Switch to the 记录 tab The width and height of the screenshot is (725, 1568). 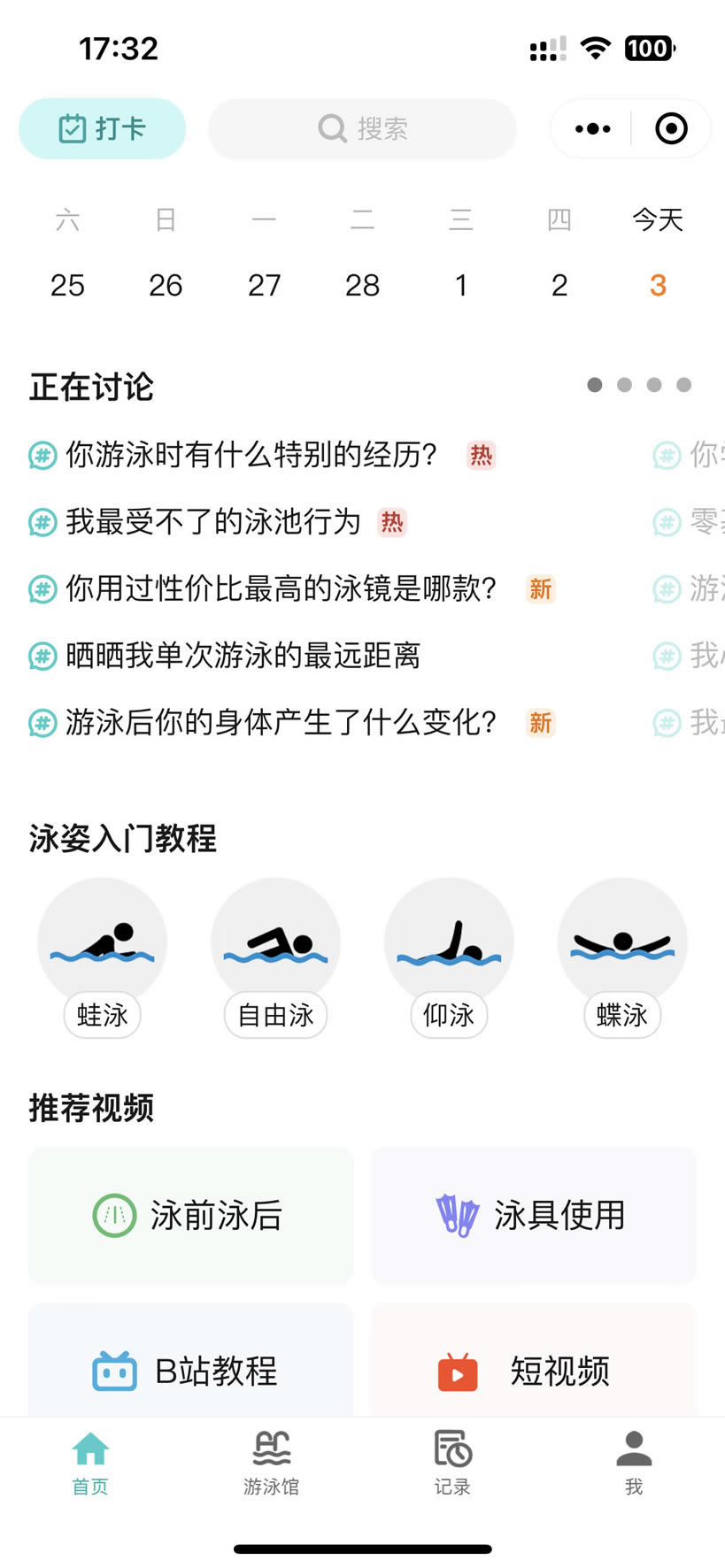click(452, 1464)
